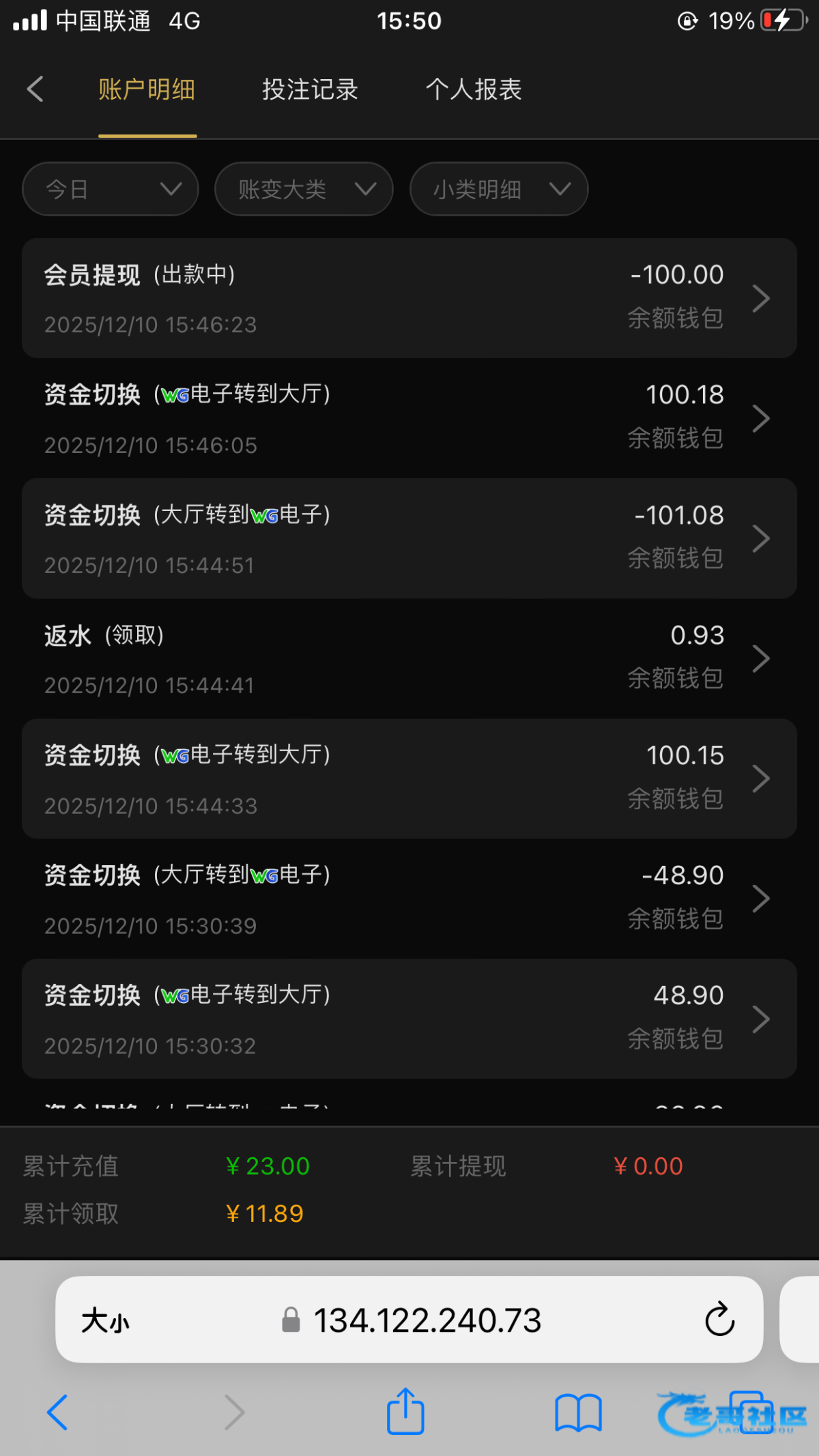The image size is (819, 1456).
Task: Open the 48.90 transfer record at 15:30:32
Action: [409, 1019]
